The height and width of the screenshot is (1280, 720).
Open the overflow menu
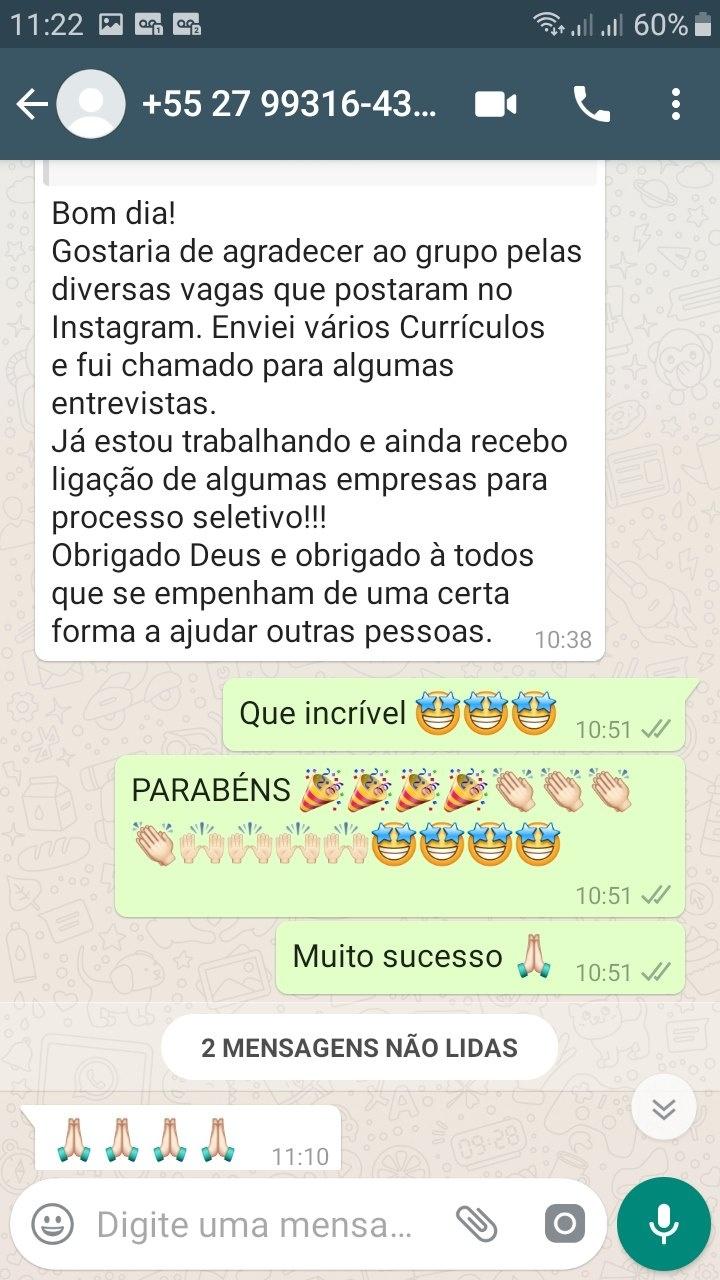(x=676, y=104)
